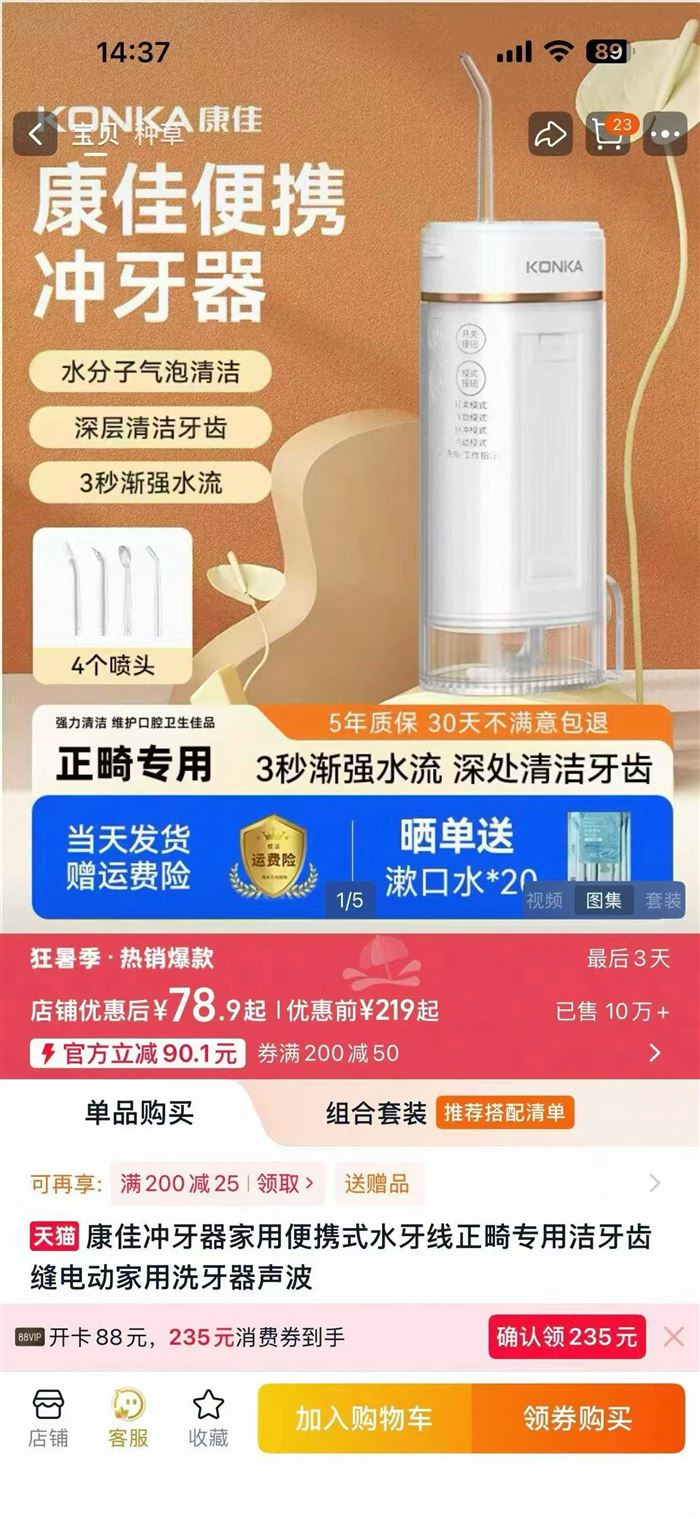Tap 领券购买 to buy with coupon
700x1520 pixels.
[578, 1418]
